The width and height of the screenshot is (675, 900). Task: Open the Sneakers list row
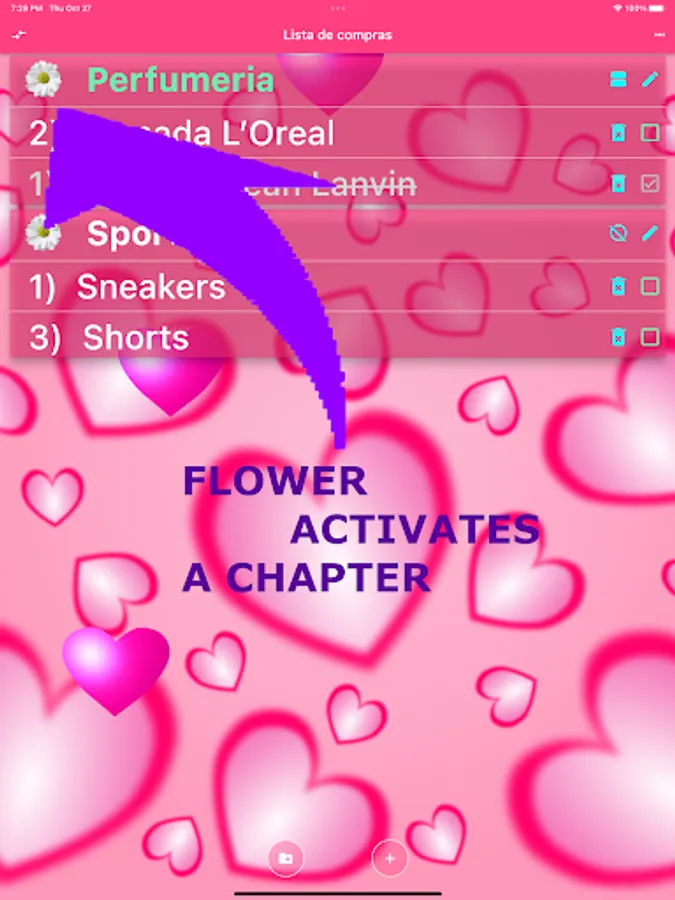(338, 286)
